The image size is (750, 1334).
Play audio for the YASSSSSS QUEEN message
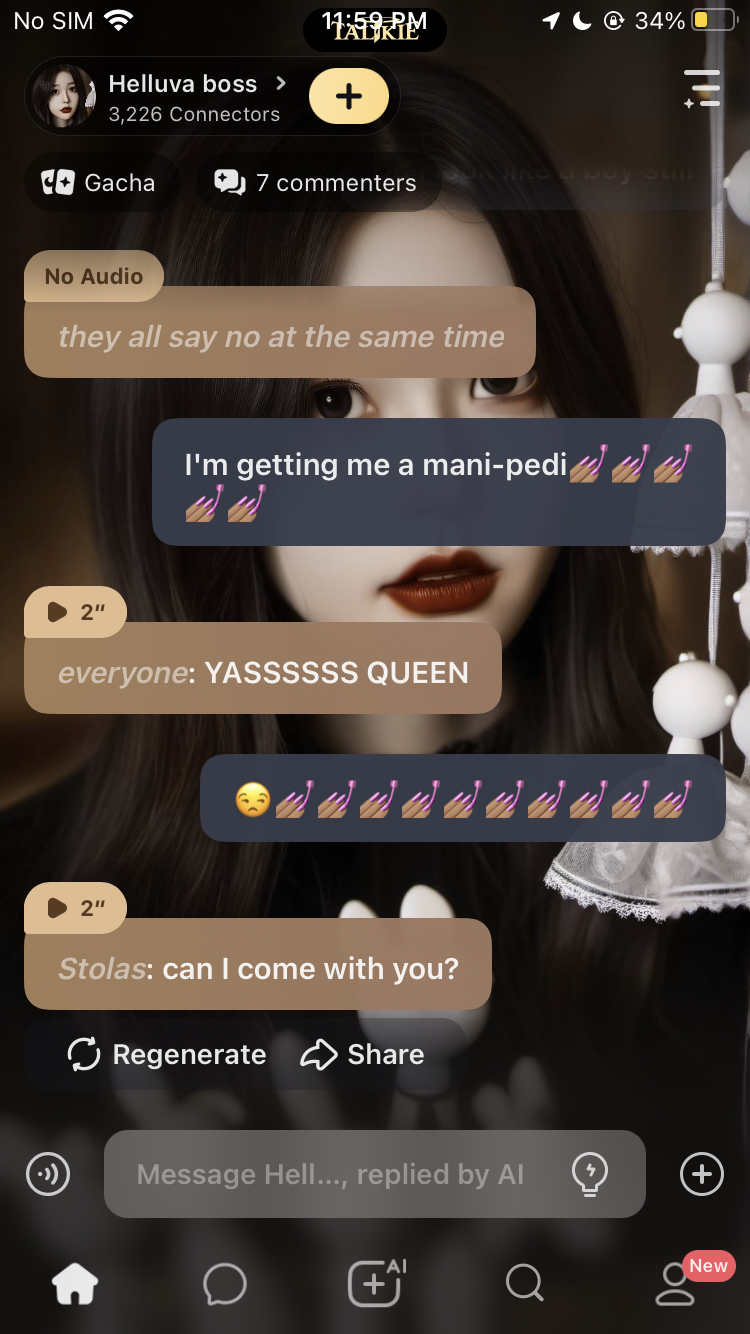point(75,612)
